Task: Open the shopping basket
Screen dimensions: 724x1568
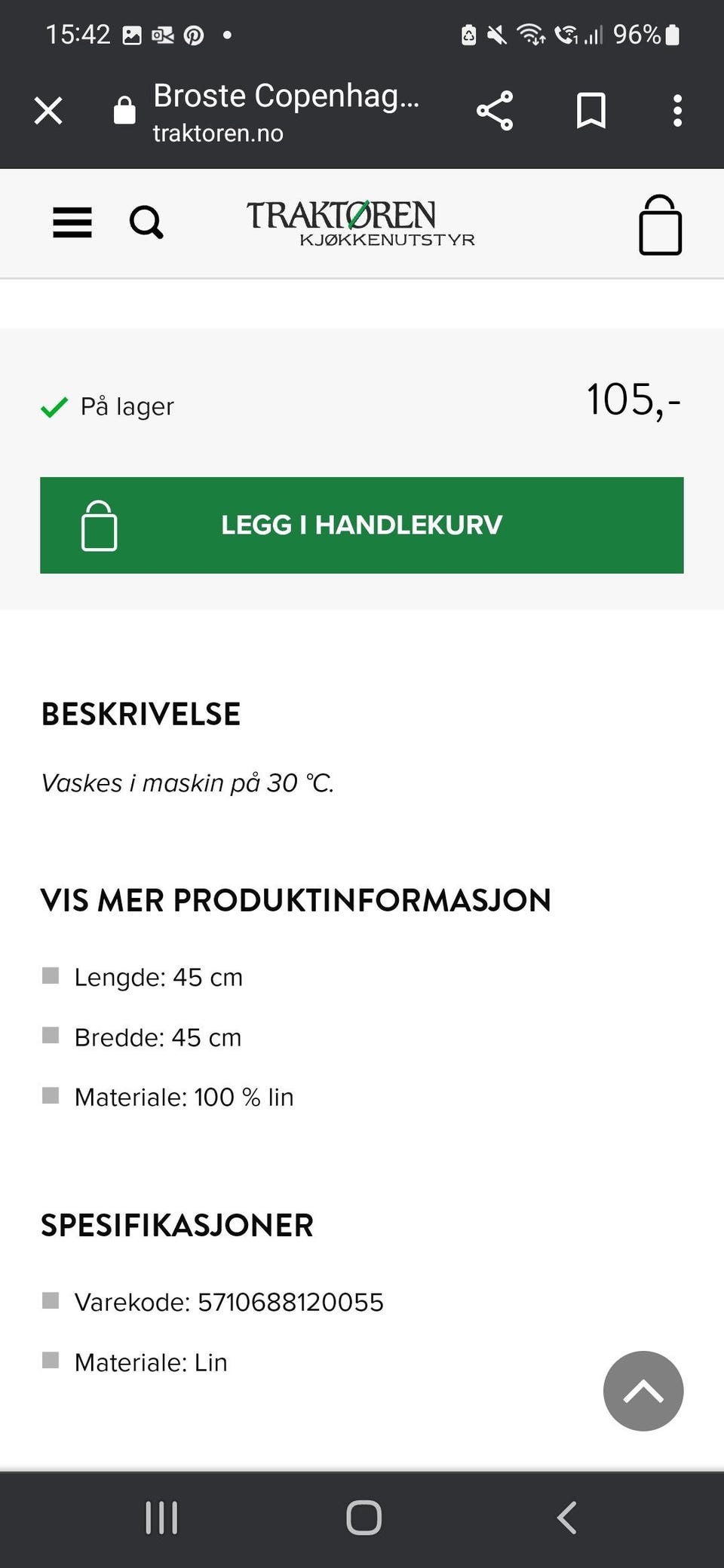Action: point(661,224)
